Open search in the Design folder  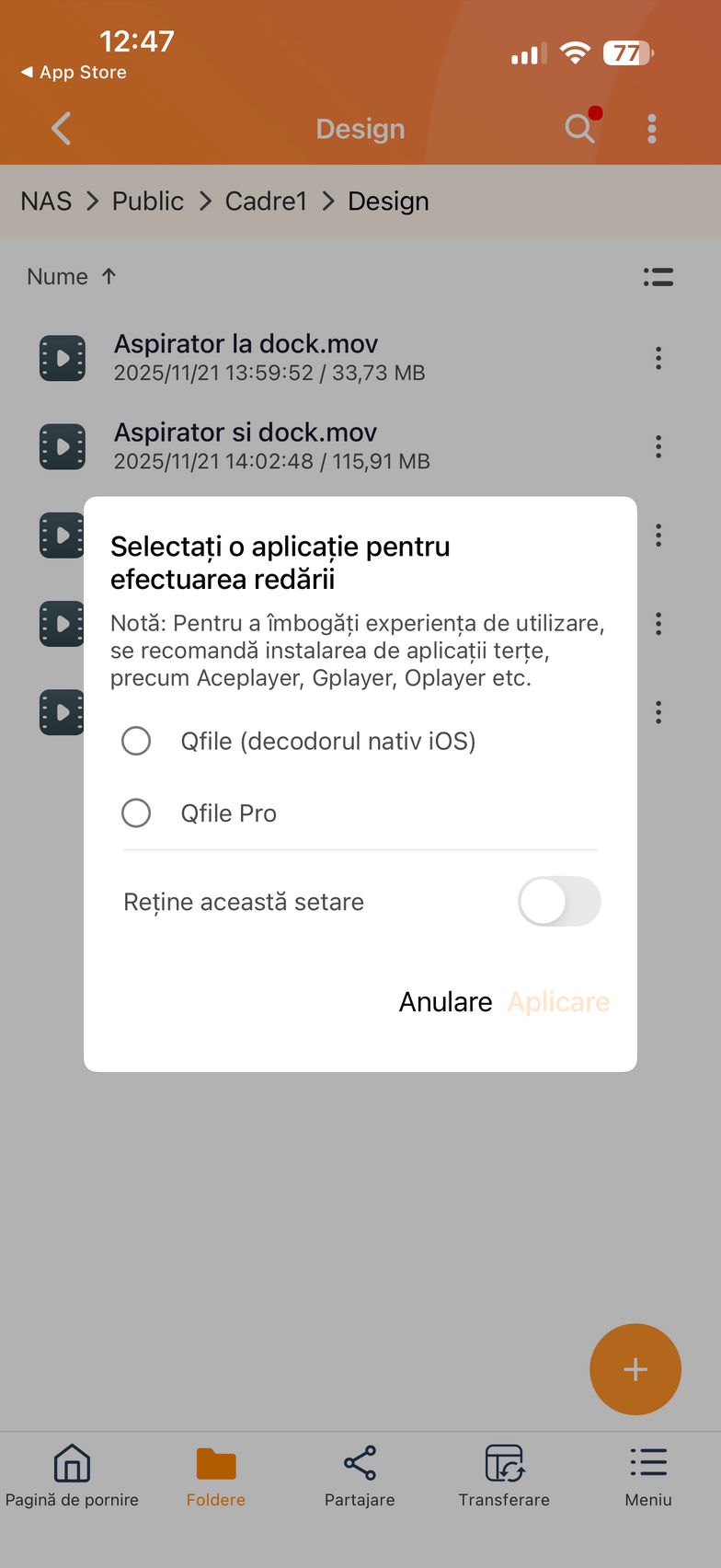(579, 129)
